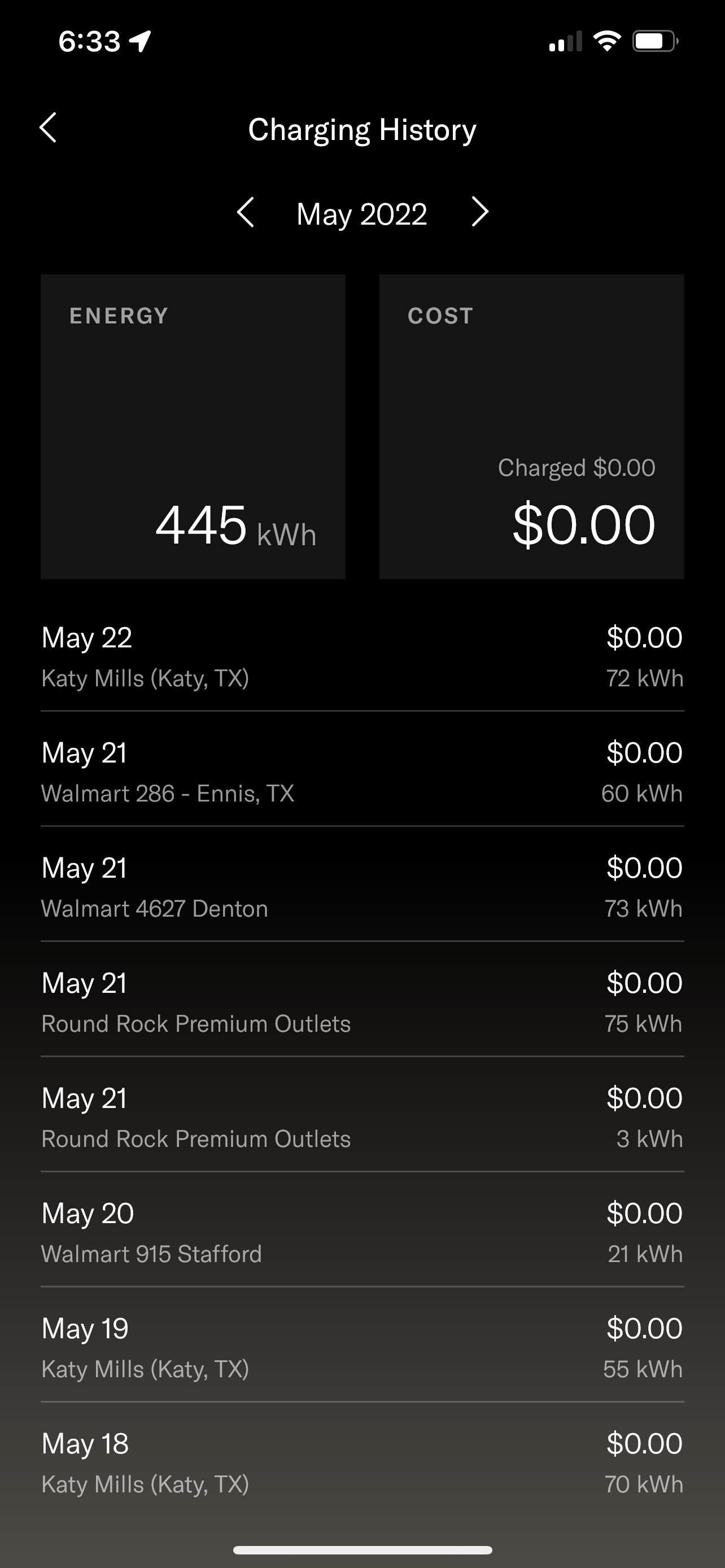Tap the COST summary card
Image resolution: width=725 pixels, height=1568 pixels.
[x=531, y=426]
